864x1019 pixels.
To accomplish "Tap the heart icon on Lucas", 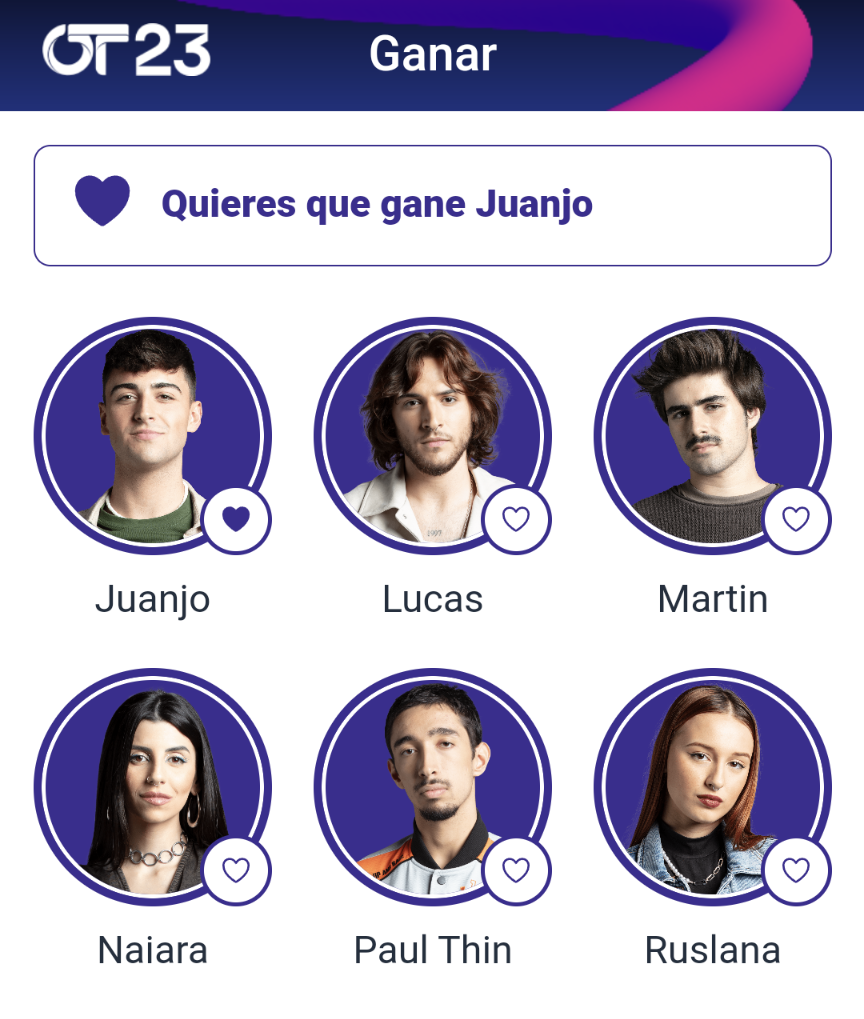I will tap(516, 519).
